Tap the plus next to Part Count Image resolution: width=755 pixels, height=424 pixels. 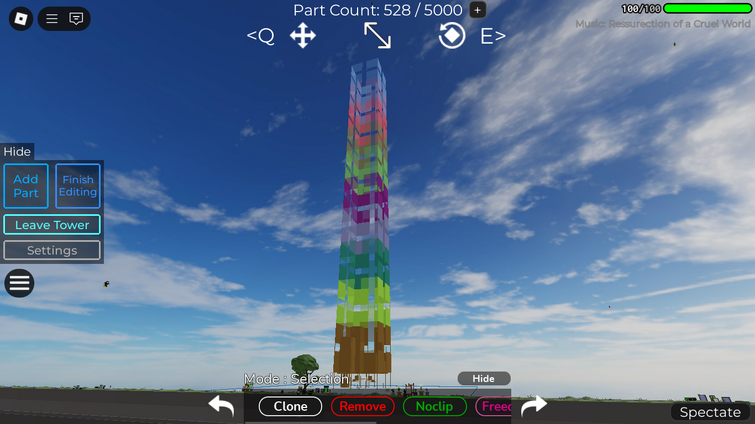point(478,10)
